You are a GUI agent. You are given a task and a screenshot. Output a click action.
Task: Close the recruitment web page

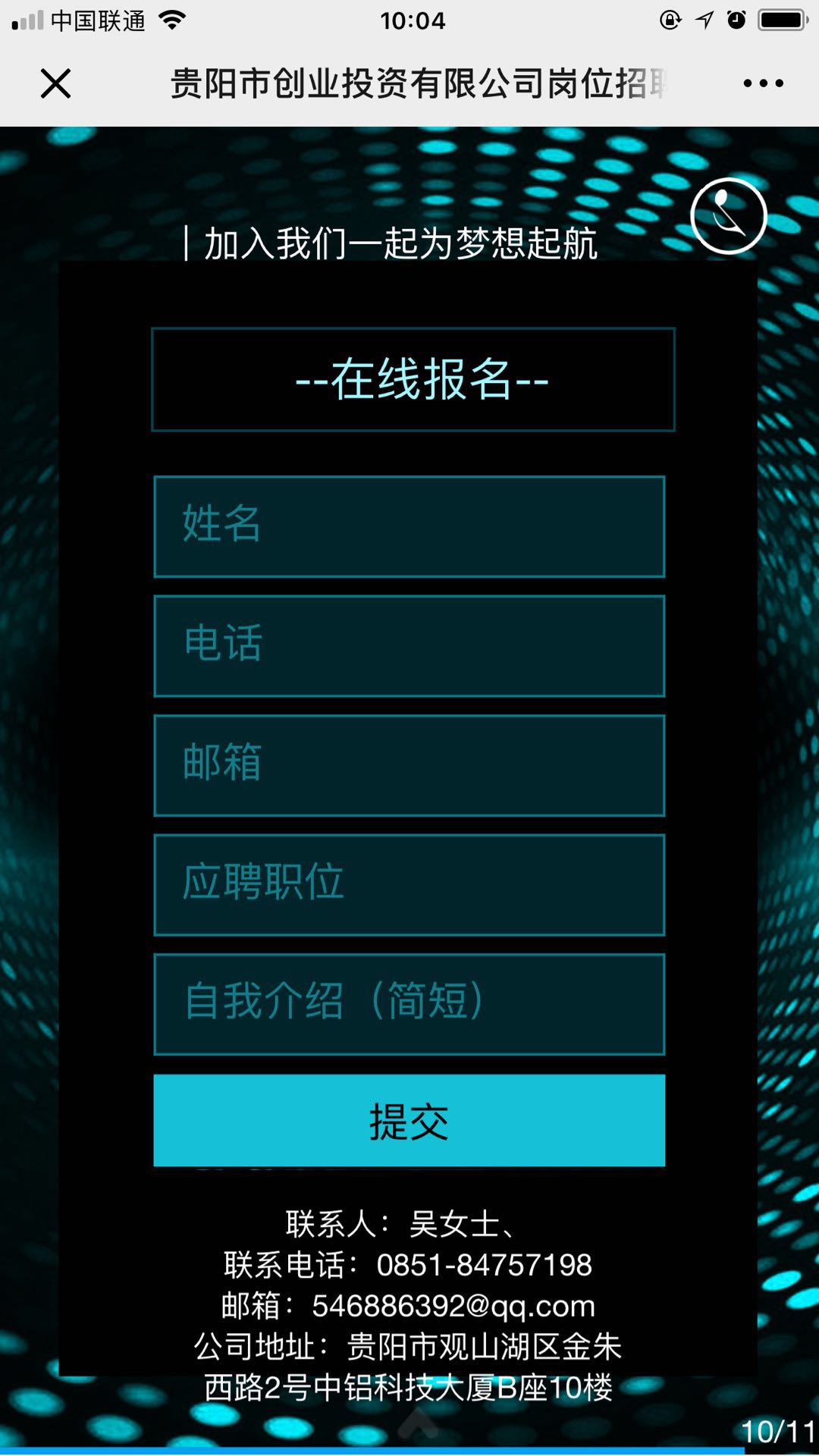point(55,83)
